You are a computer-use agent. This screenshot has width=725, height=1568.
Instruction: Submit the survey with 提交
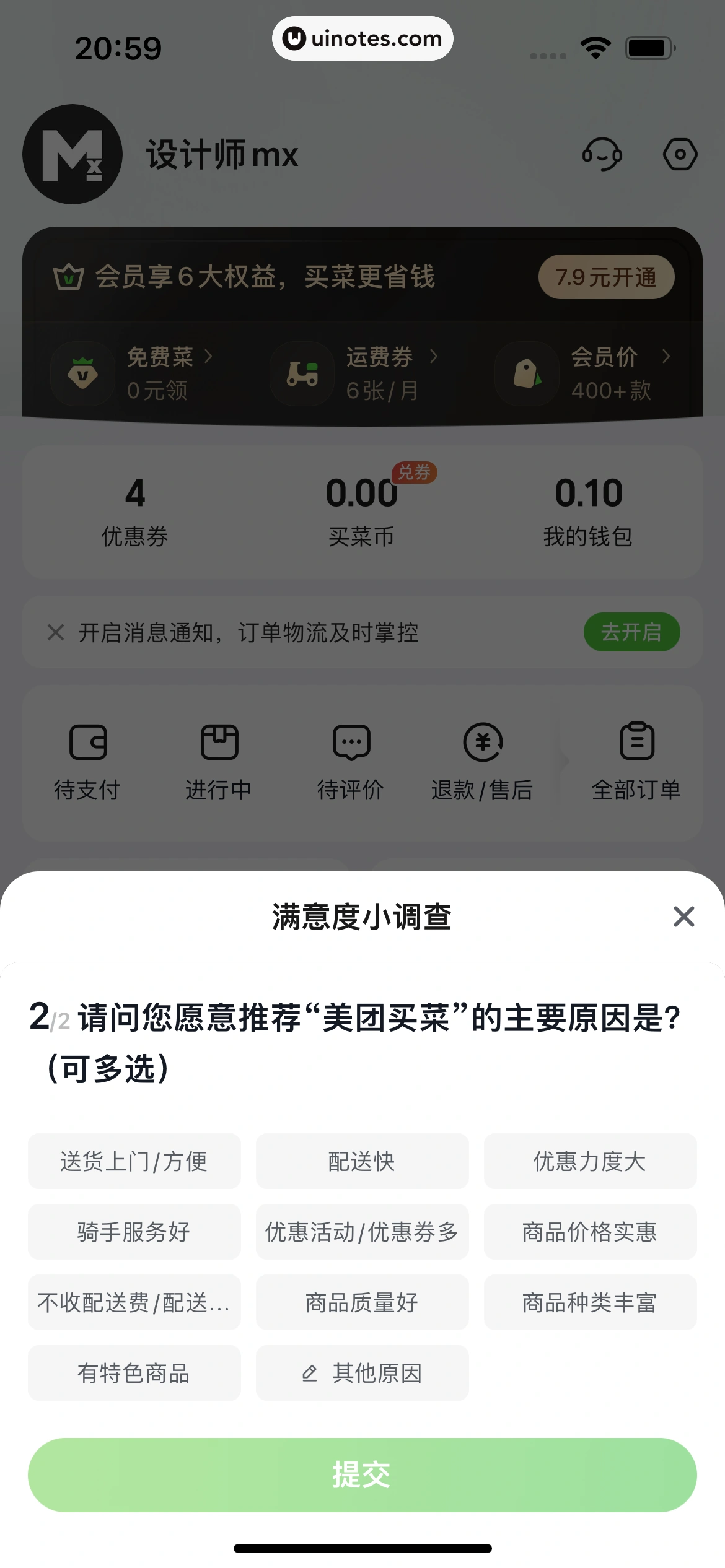tap(362, 1474)
